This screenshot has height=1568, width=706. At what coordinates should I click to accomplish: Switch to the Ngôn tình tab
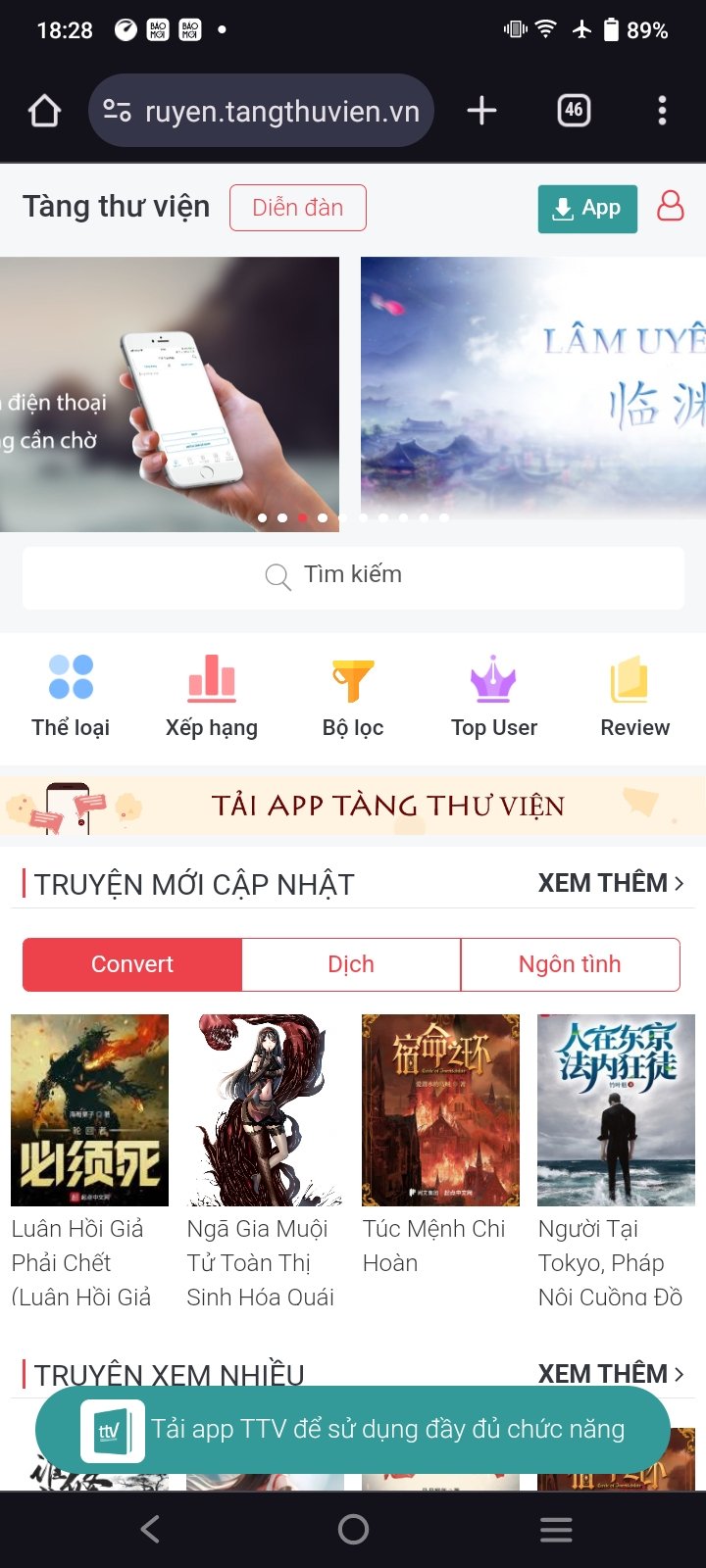tap(570, 964)
